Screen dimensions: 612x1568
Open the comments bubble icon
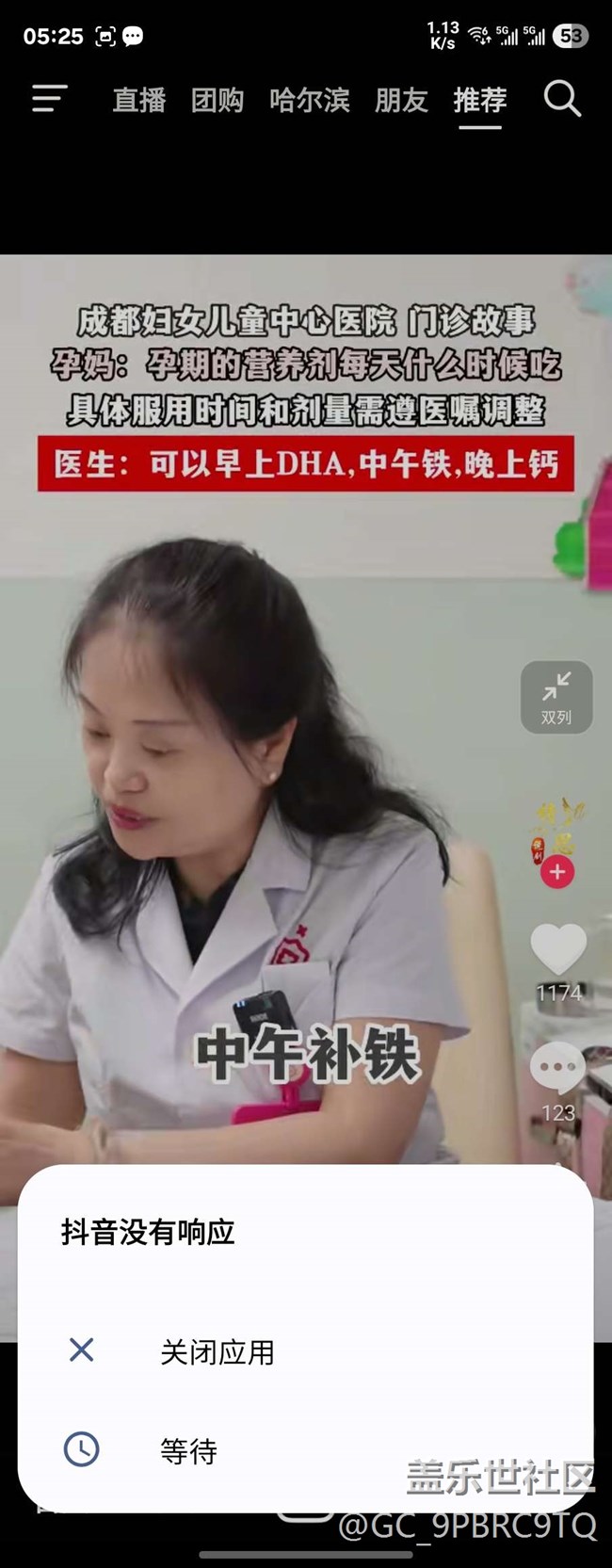[x=557, y=1069]
